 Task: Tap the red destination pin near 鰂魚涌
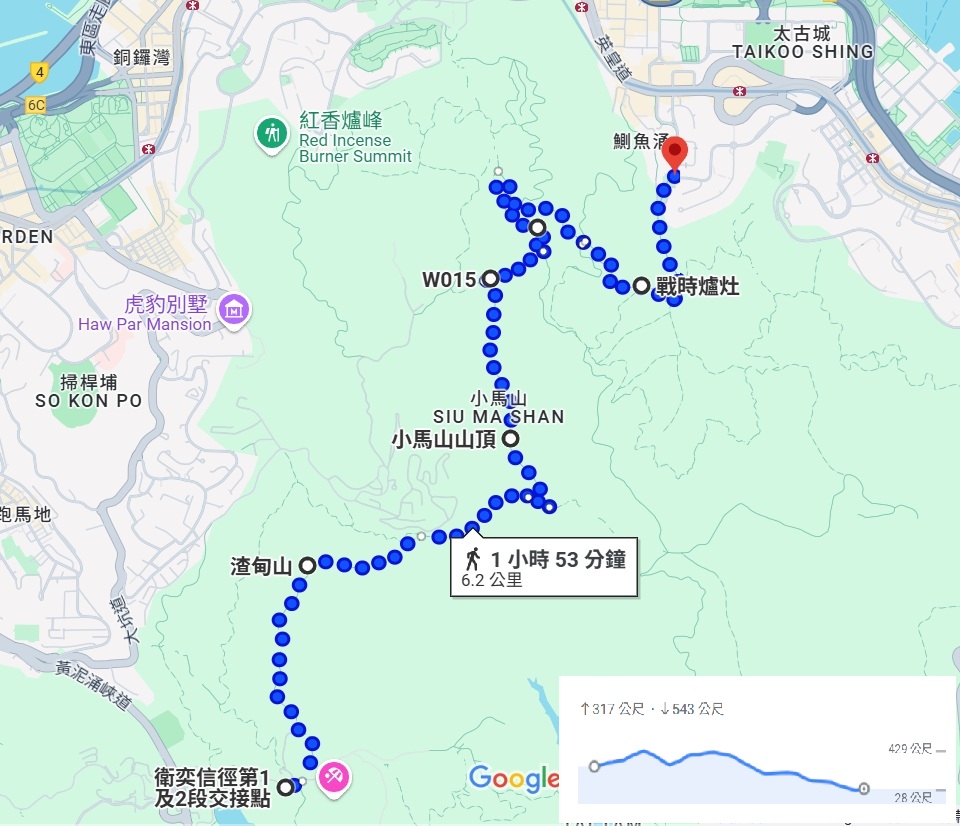pos(675,154)
